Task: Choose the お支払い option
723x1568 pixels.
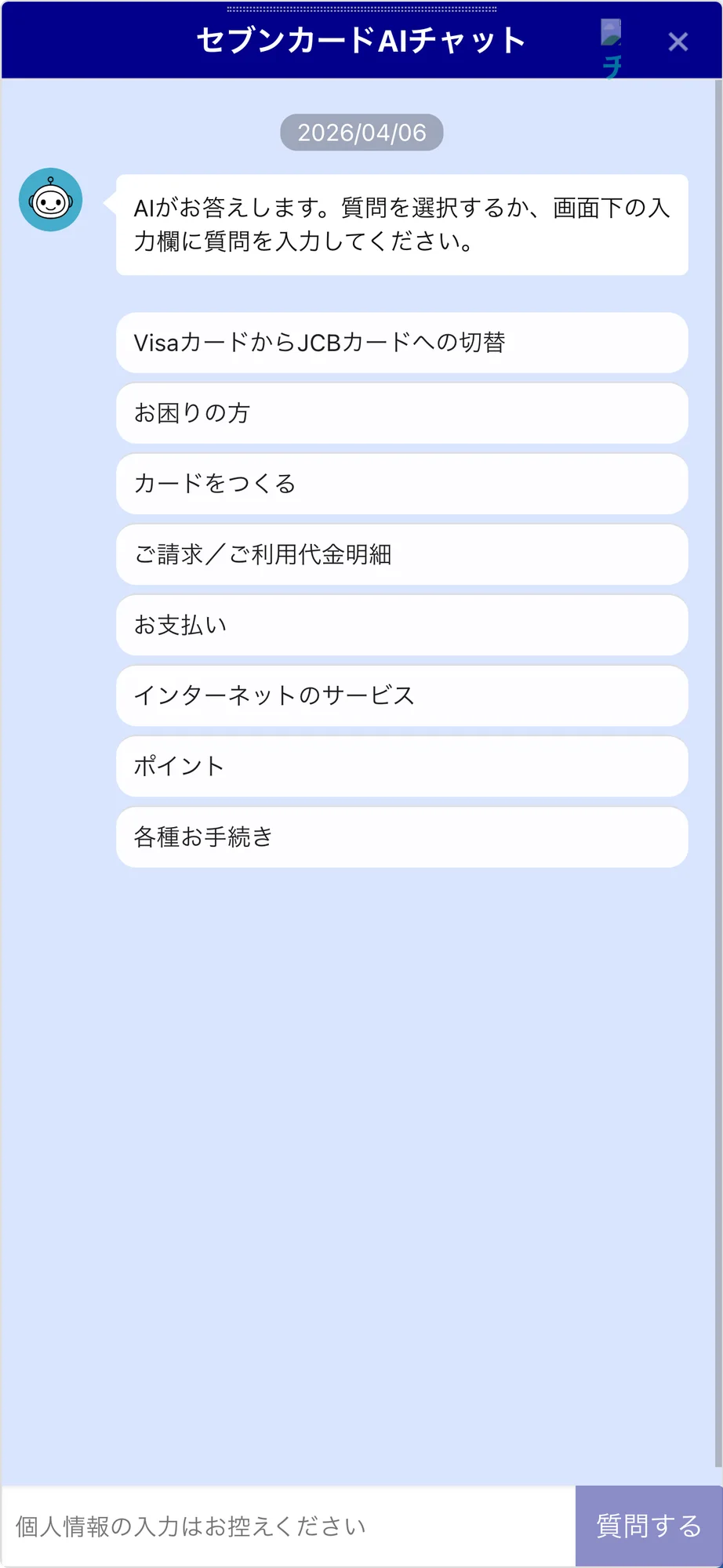Action: pos(401,625)
